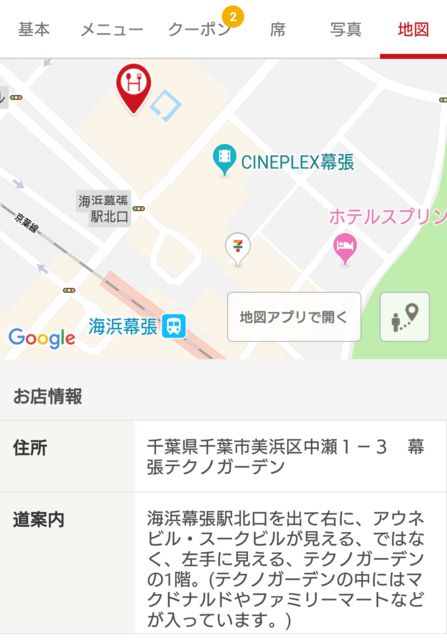Tap 地図アプリで開く button
This screenshot has width=447, height=640.
coord(294,317)
